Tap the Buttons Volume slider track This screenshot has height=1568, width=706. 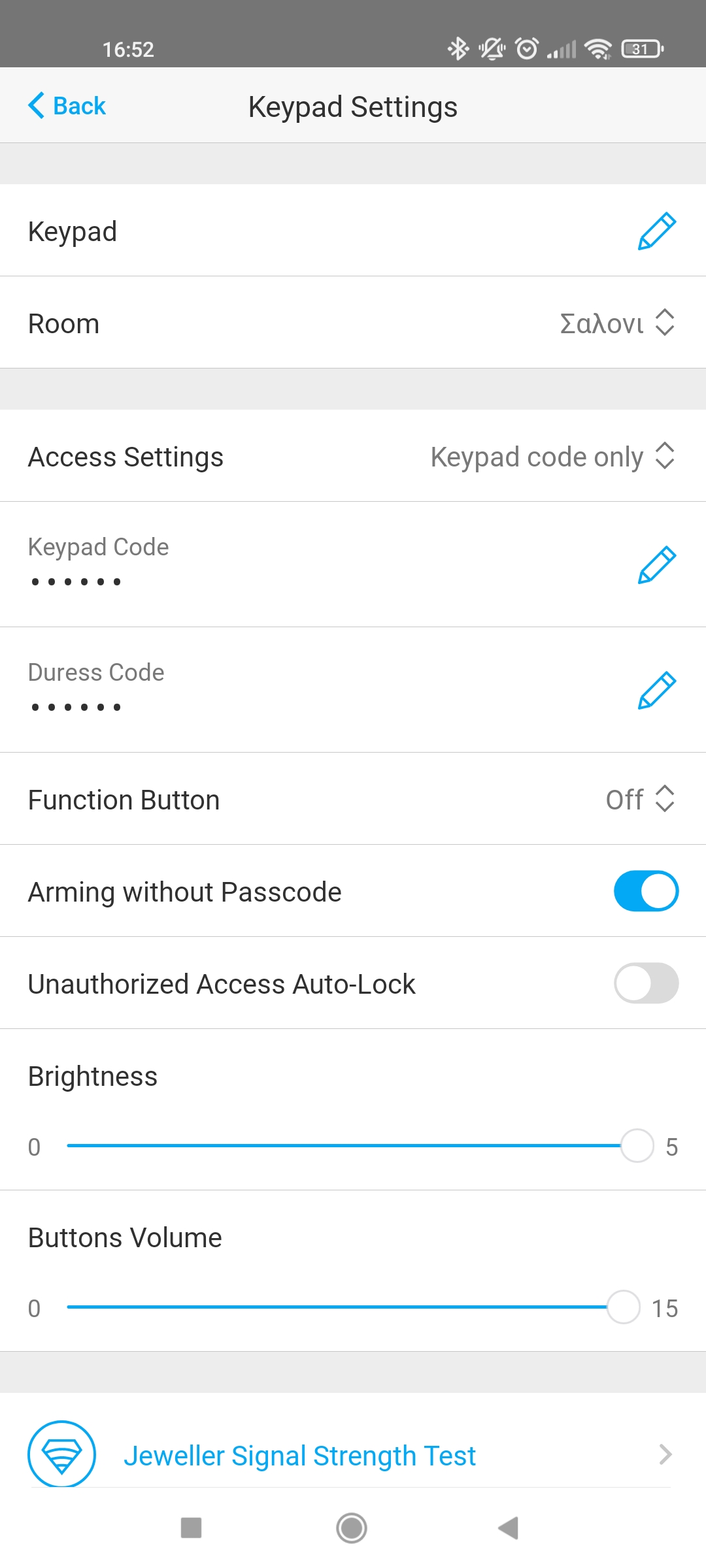point(337,1307)
